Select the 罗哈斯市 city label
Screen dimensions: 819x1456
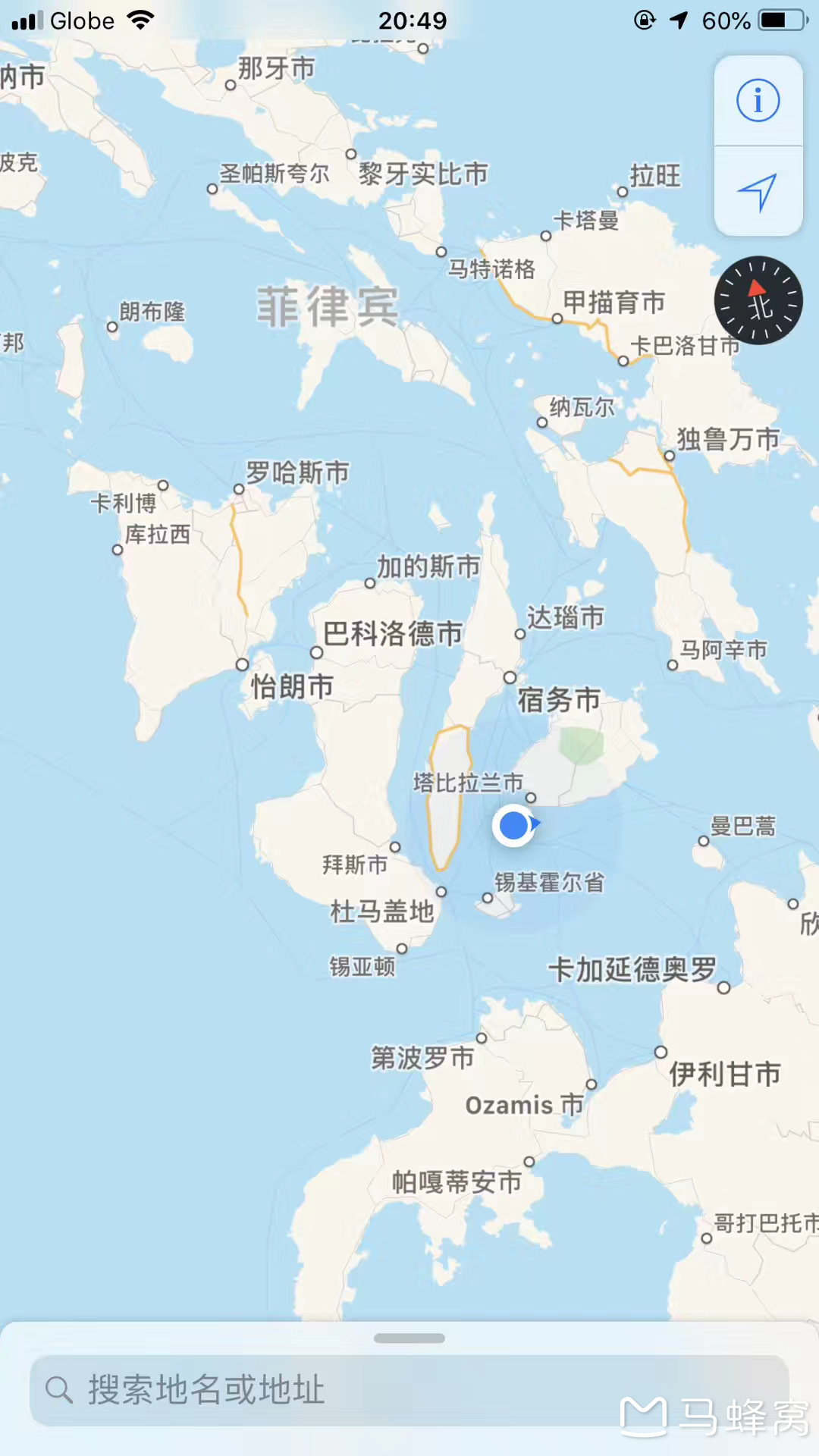(x=297, y=472)
